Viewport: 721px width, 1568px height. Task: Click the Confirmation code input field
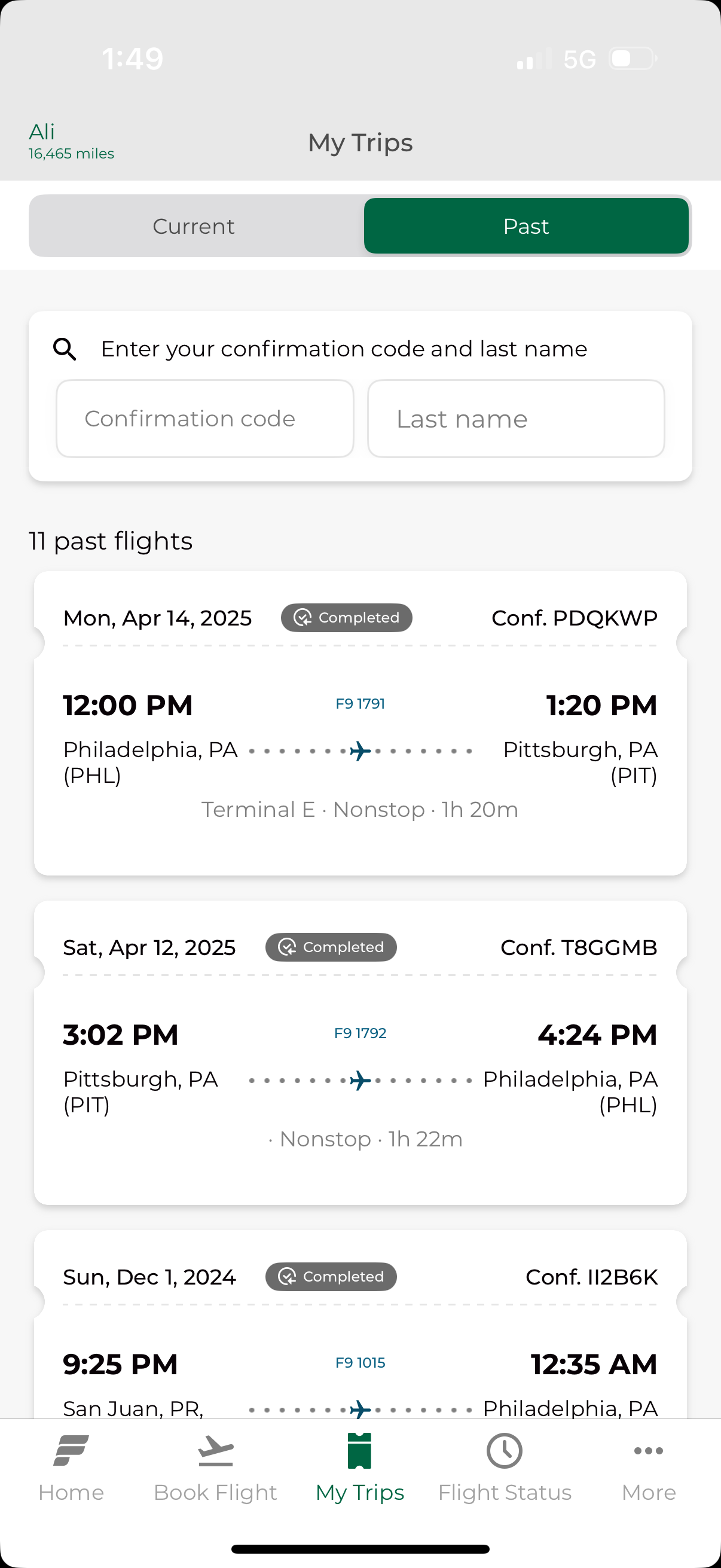click(204, 418)
